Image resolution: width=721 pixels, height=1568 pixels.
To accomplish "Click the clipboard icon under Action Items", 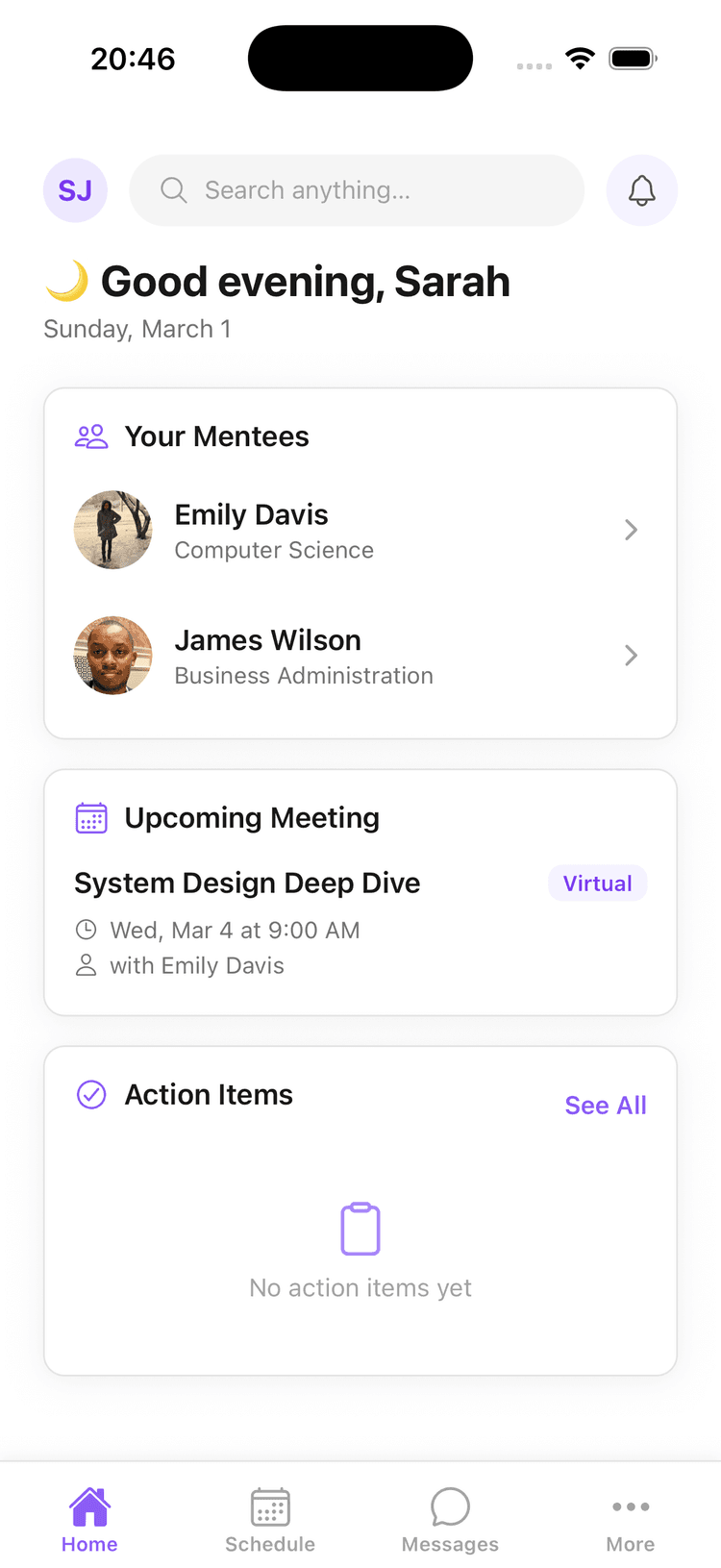I will pos(360,1228).
